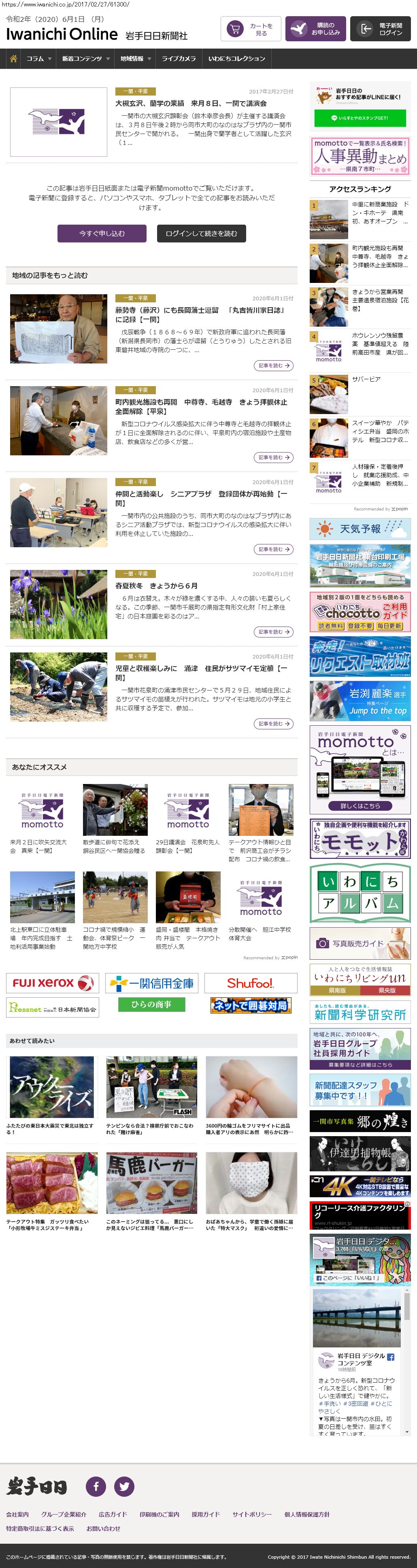Viewport: 417px width, 1568px height.
Task: Expand the コラム menu
Action: (38, 59)
